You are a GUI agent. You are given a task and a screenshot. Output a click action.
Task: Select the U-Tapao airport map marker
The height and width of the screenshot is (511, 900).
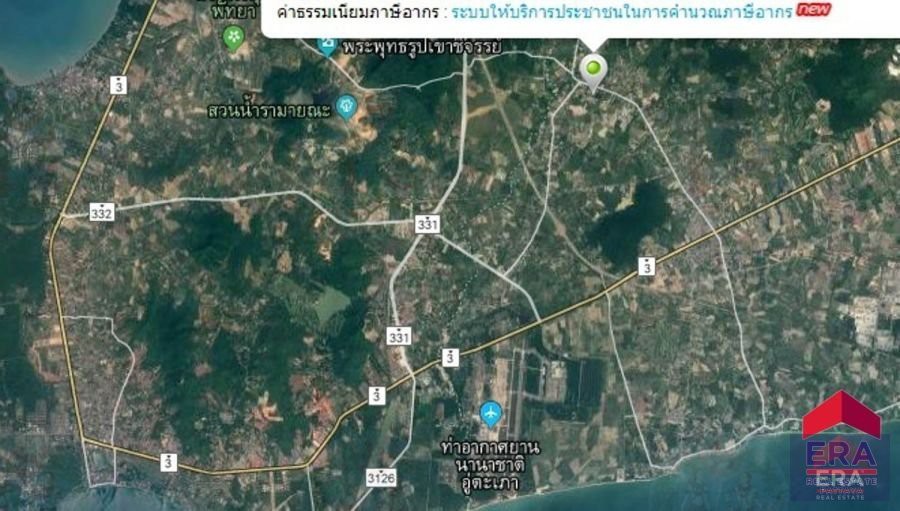(490, 412)
